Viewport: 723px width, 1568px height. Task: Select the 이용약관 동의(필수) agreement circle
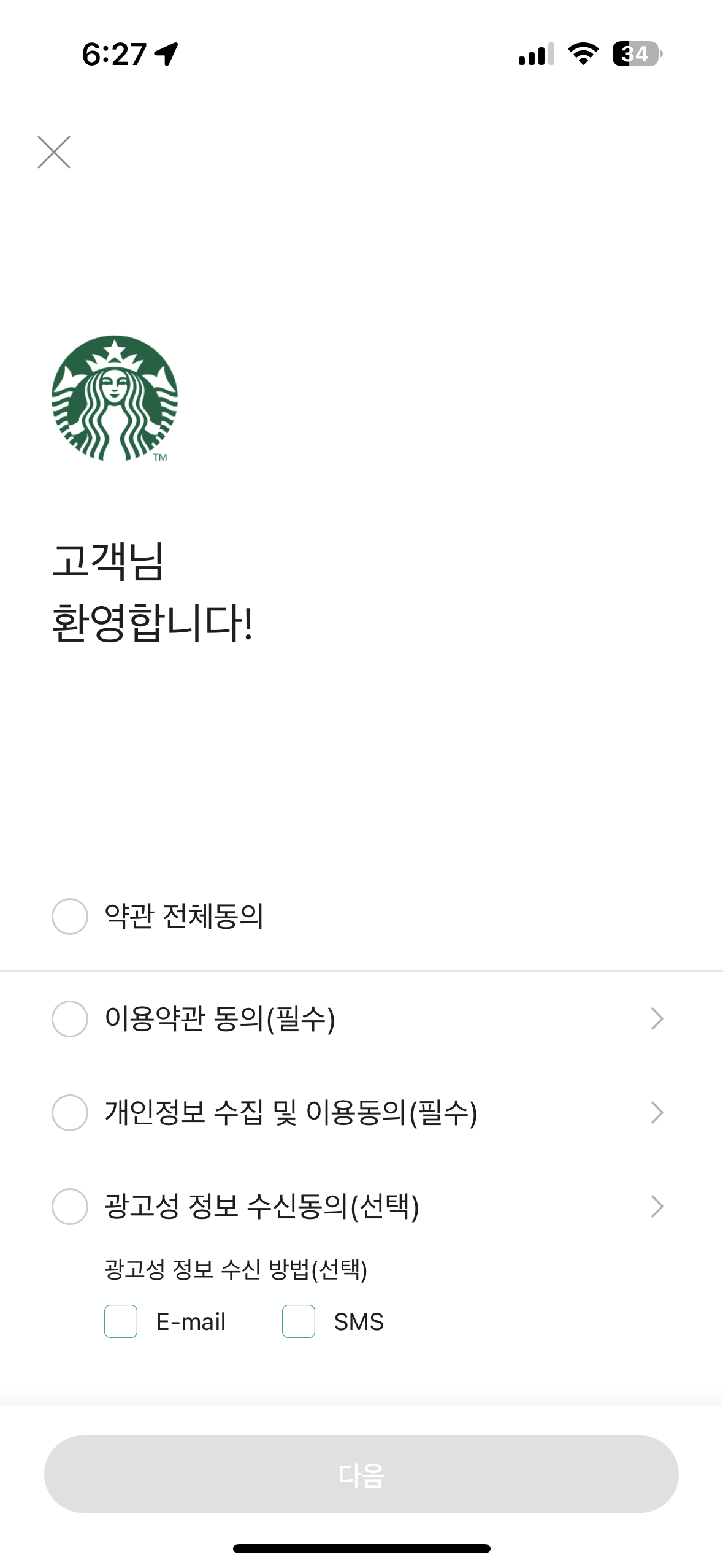(x=69, y=1018)
